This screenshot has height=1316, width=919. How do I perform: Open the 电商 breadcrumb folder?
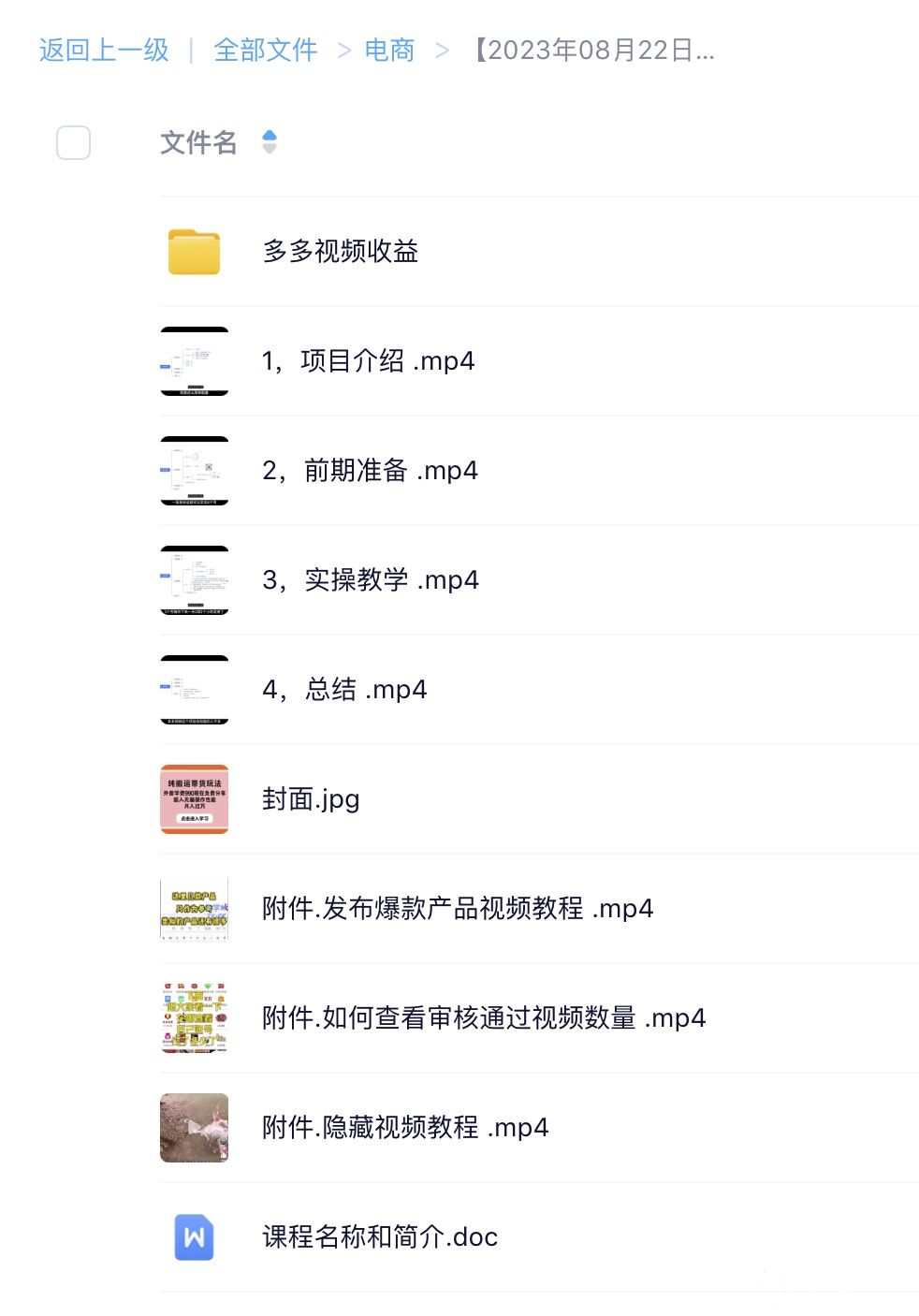389,51
